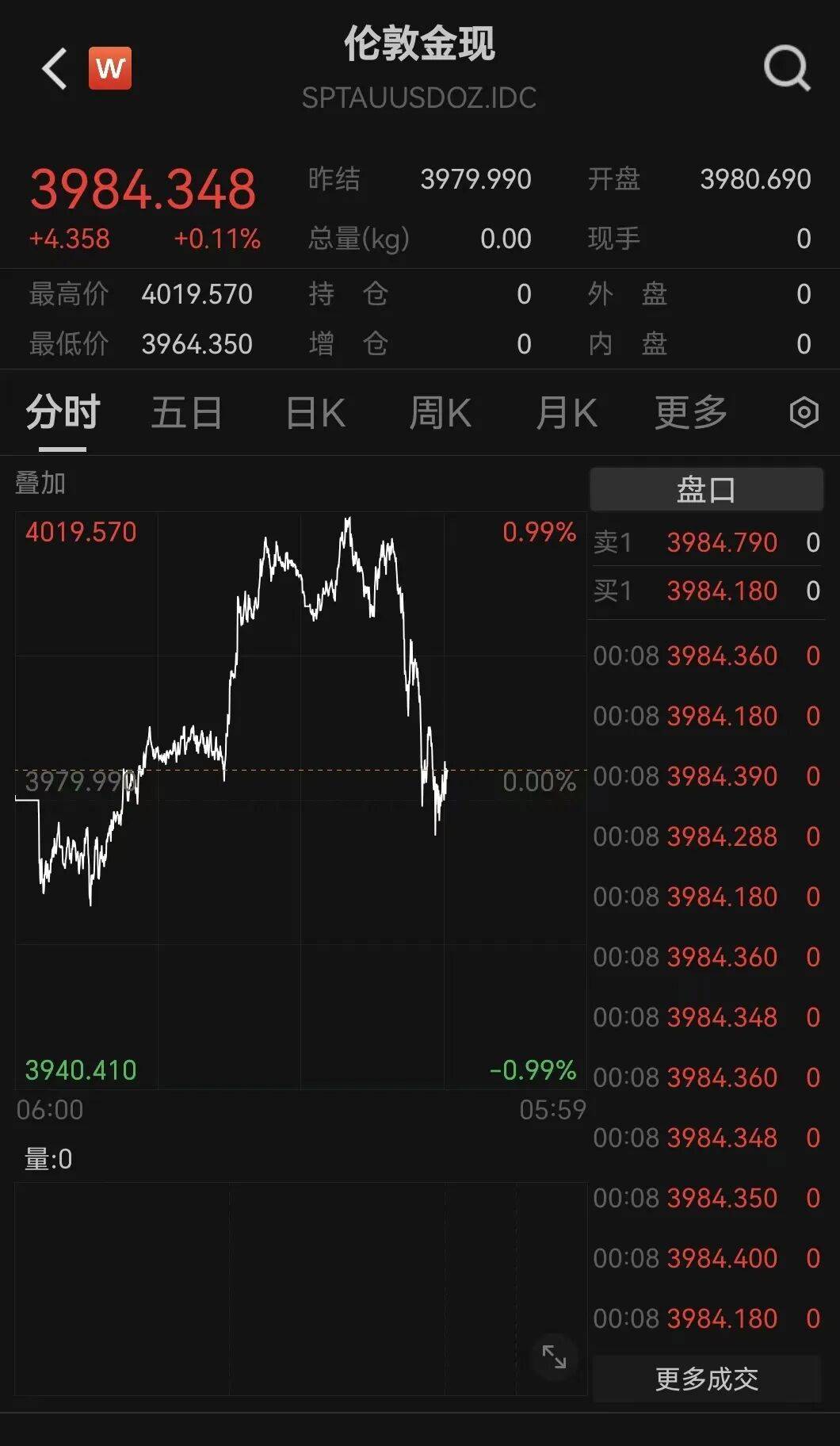Open the Wind app logo icon

pyautogui.click(x=111, y=68)
